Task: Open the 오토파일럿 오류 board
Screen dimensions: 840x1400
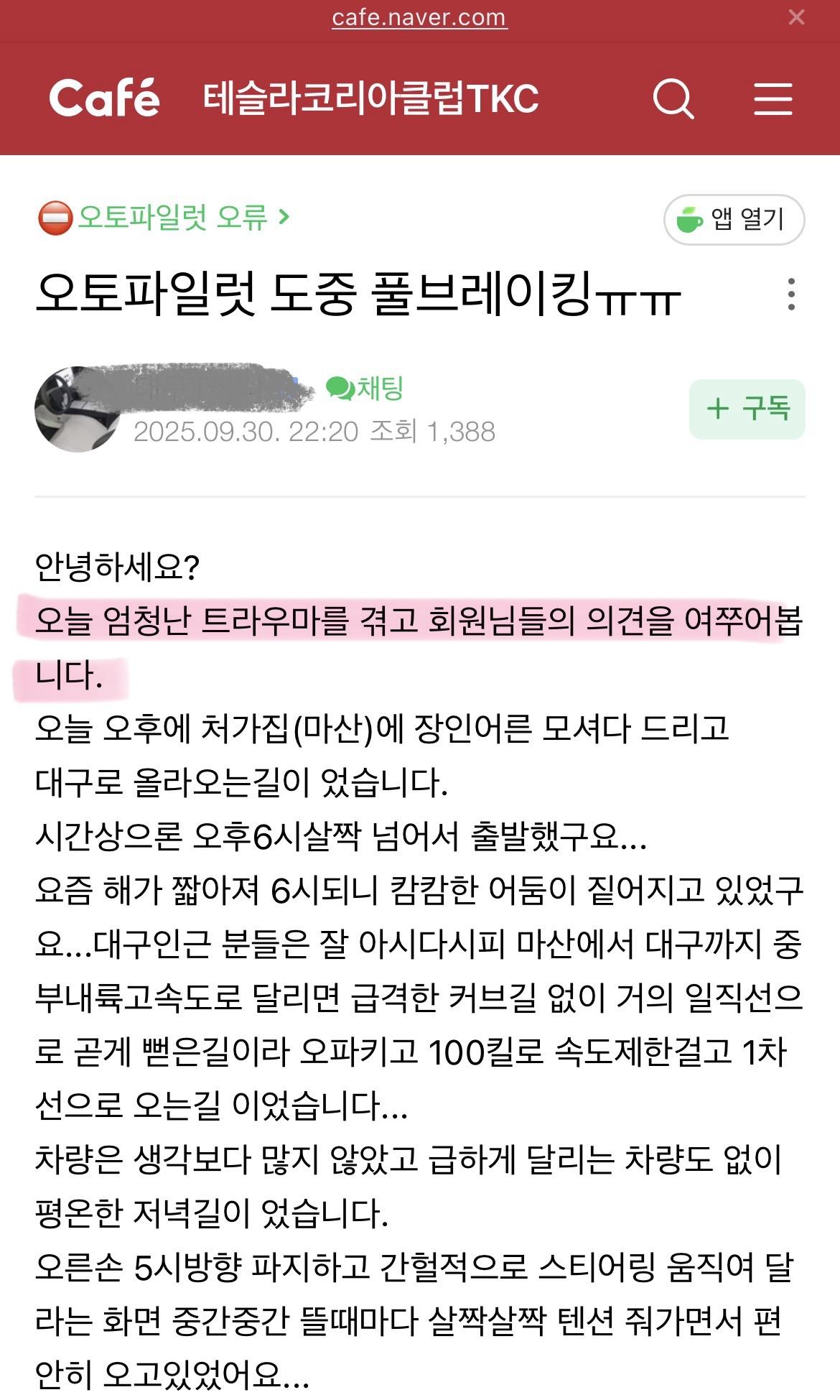Action: (172, 217)
